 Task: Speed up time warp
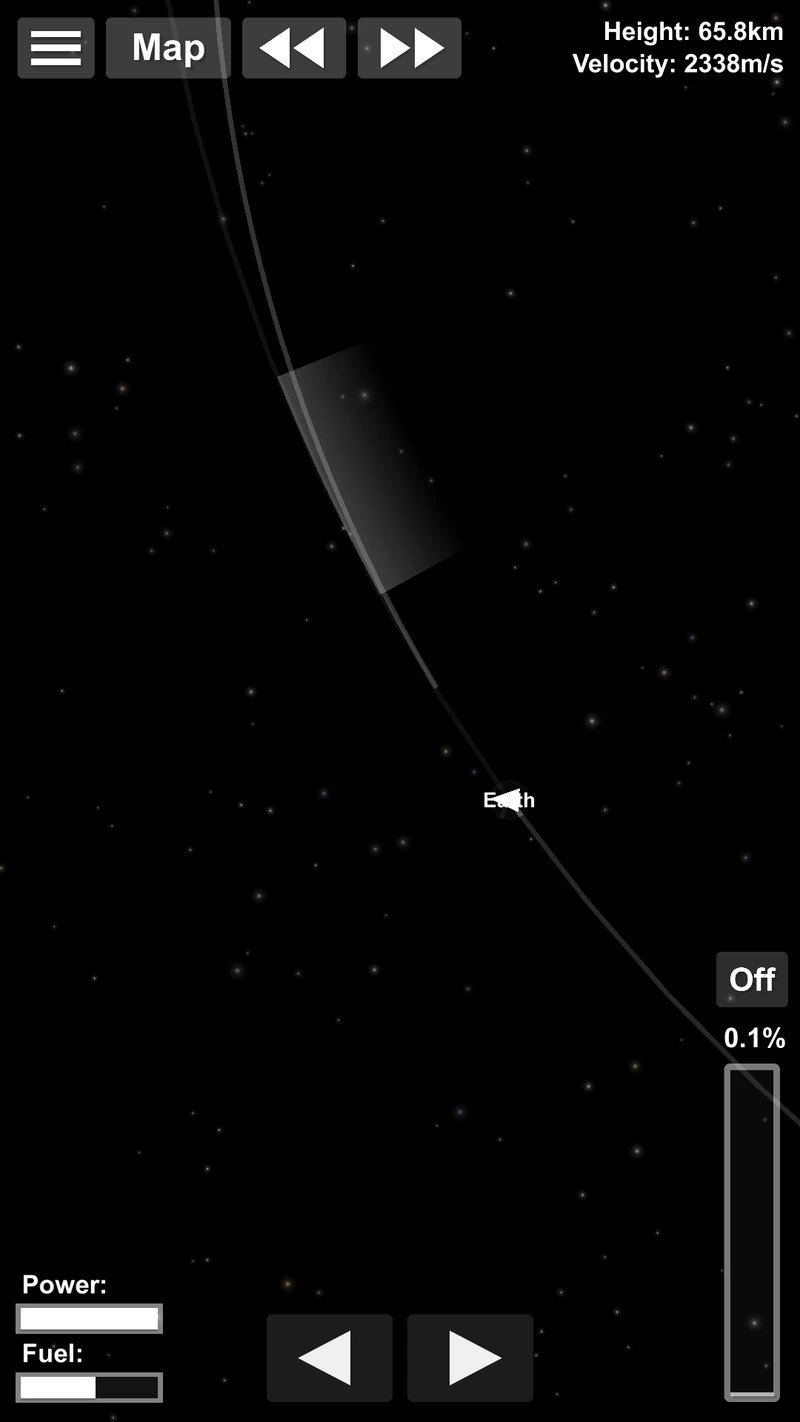tap(410, 48)
